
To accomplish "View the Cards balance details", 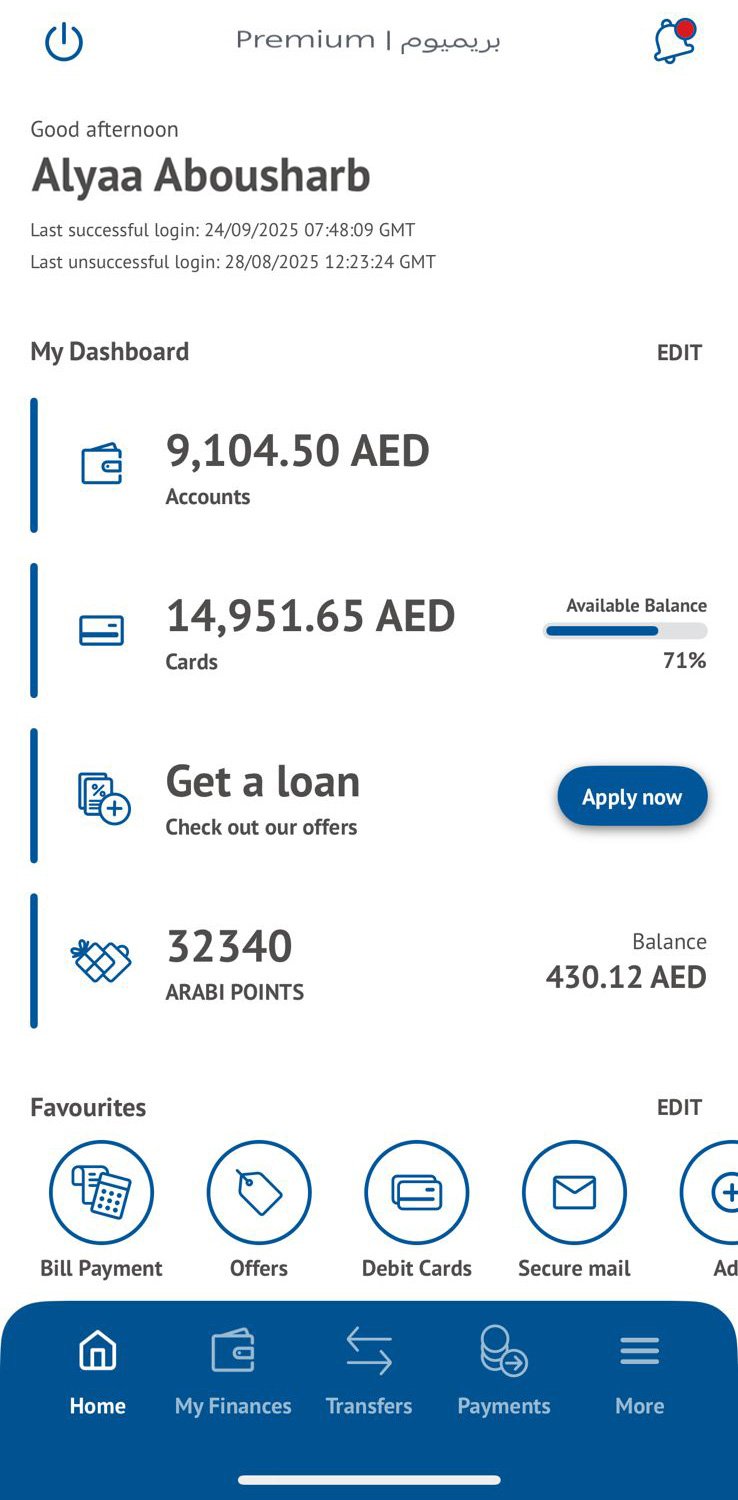I will tap(310, 632).
